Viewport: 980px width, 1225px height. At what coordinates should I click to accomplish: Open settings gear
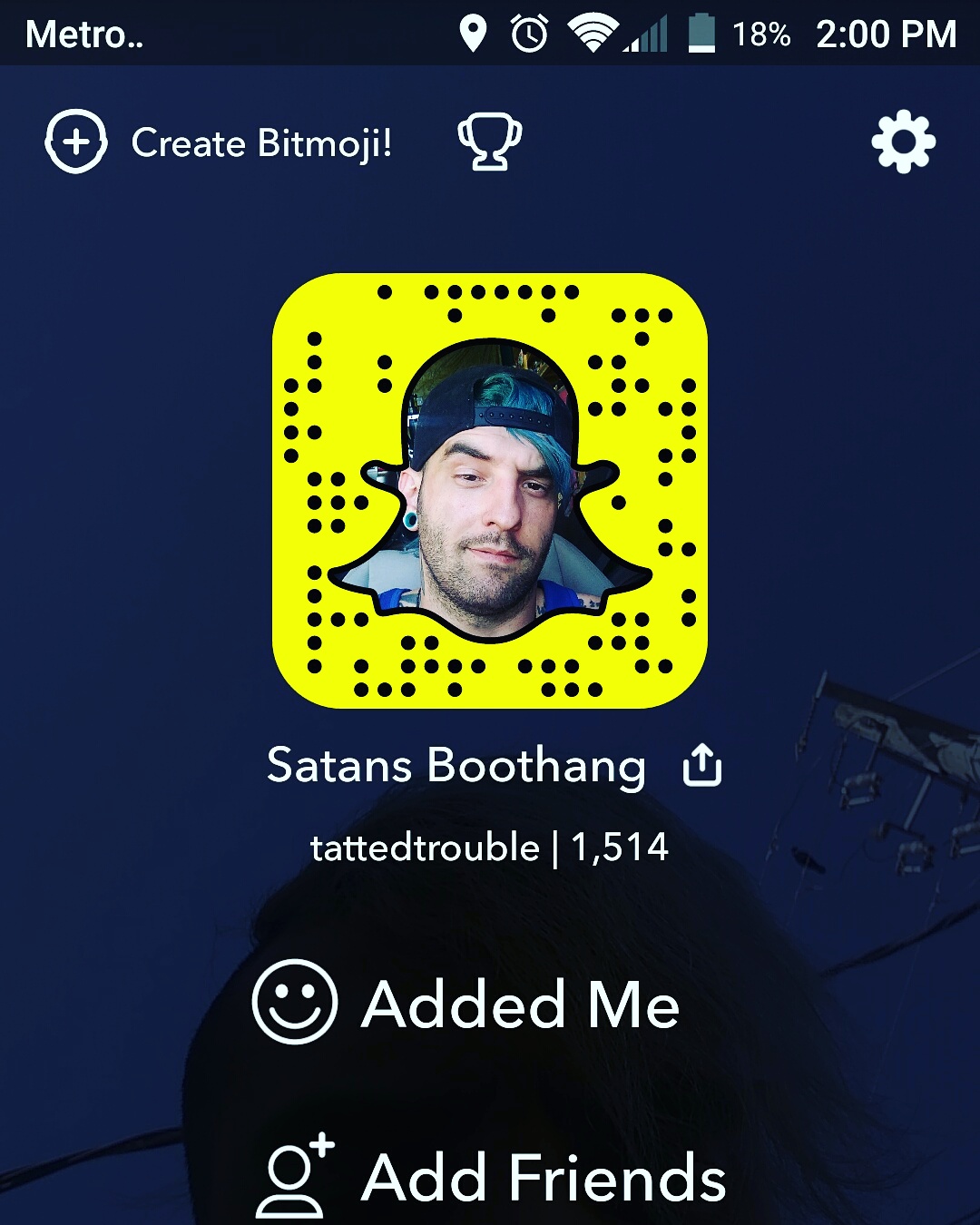click(902, 142)
